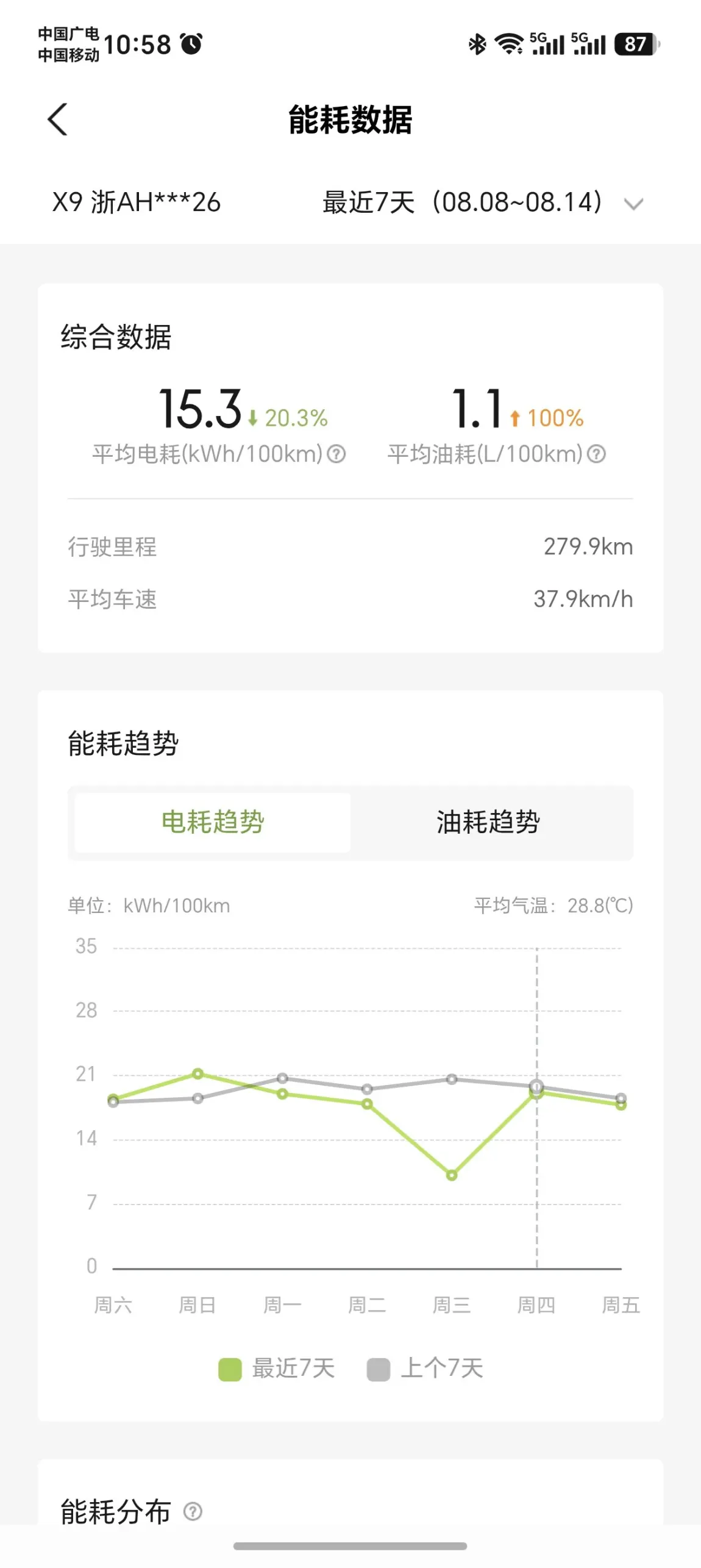
Task: Go back from the 能耗数据 page
Action: [57, 119]
